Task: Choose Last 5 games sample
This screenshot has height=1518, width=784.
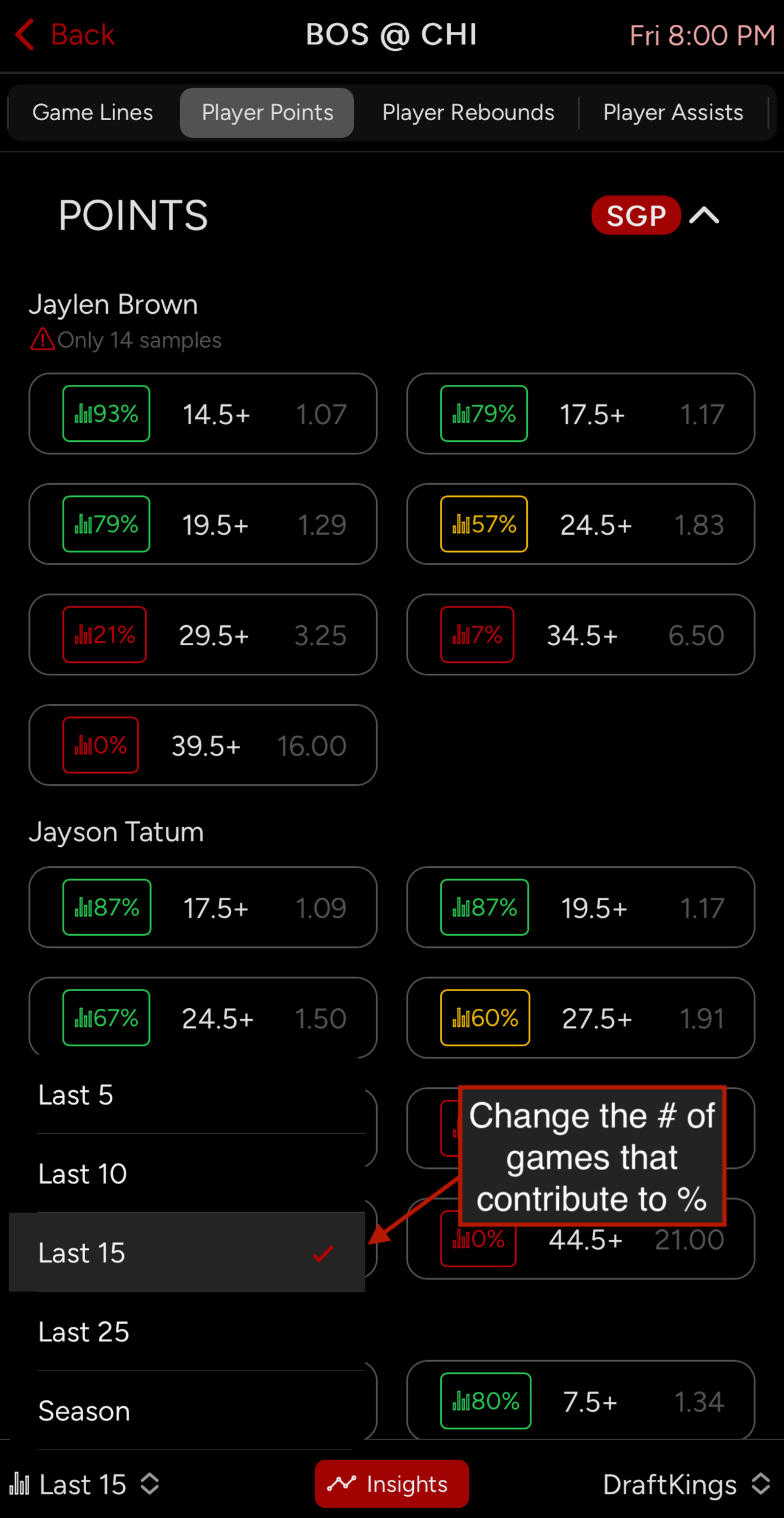Action: (x=182, y=1096)
